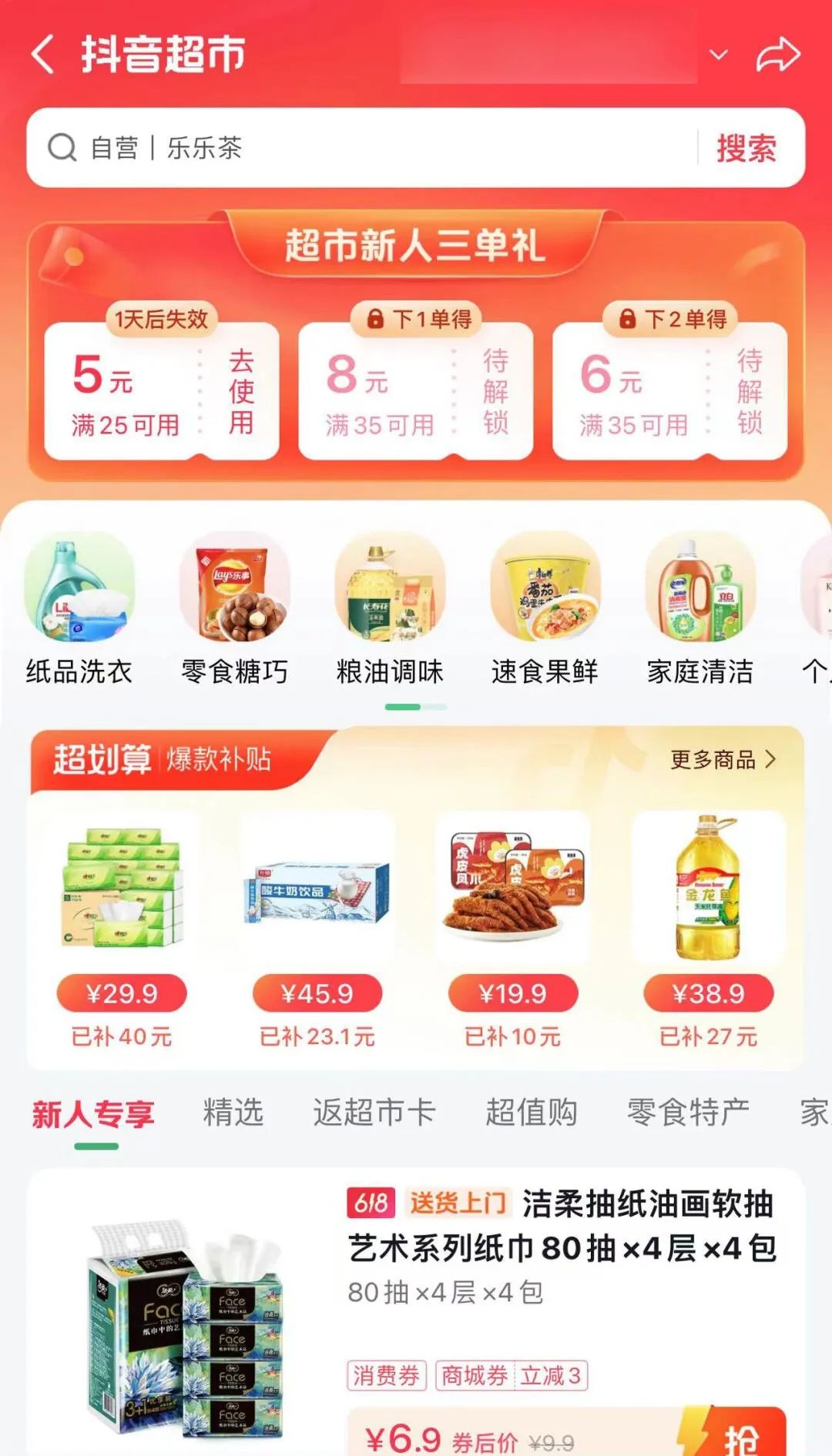Share the 抖音超市 page

778,55
